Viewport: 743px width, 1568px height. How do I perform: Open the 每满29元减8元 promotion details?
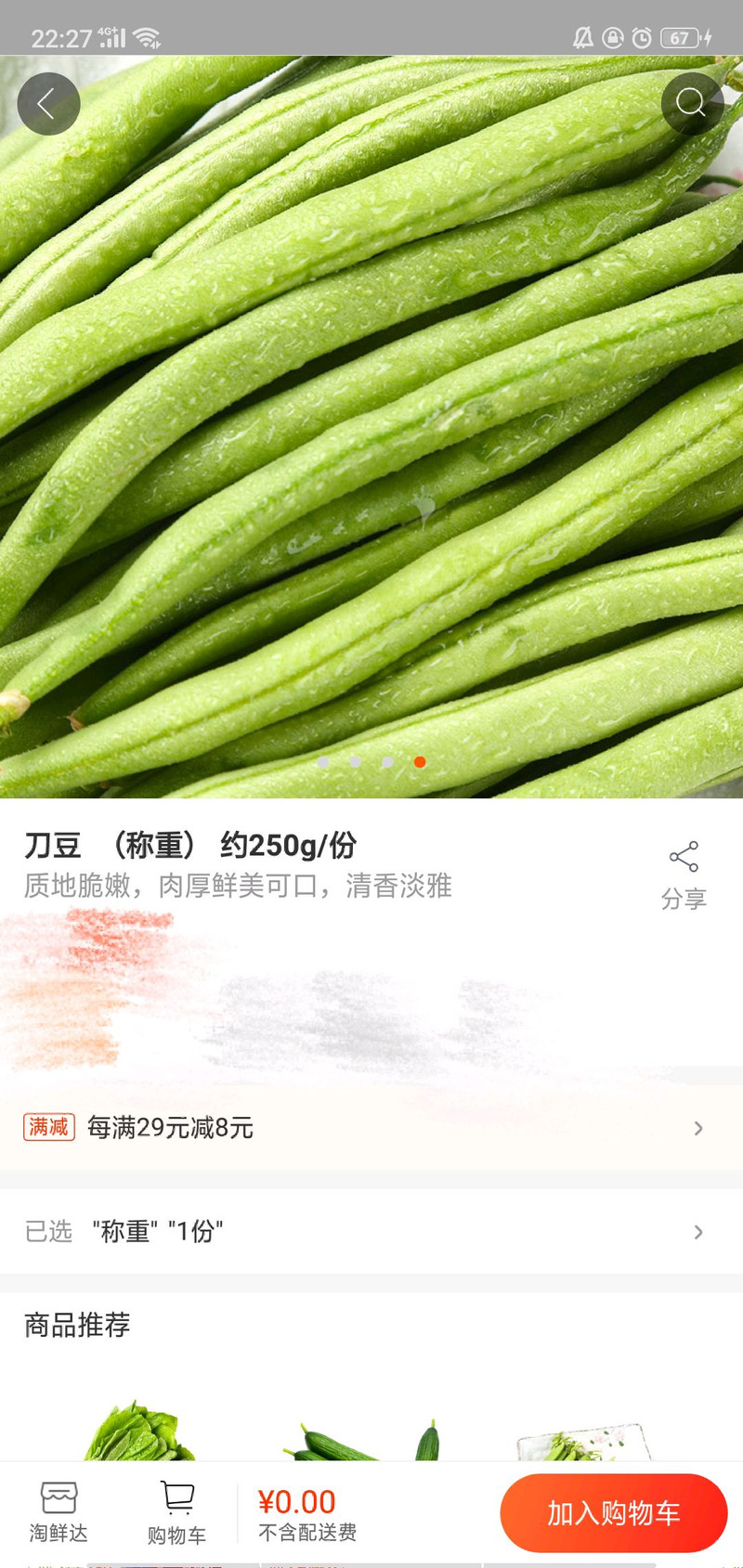[371, 1127]
